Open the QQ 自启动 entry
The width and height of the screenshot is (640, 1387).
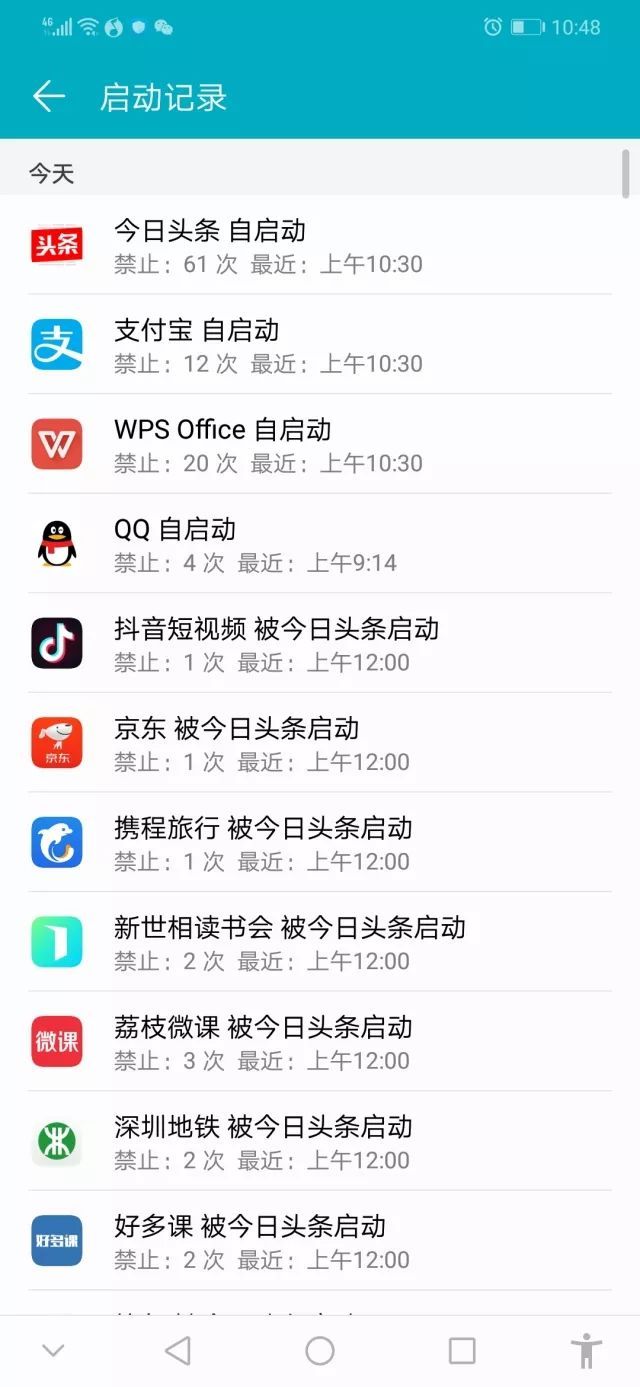pos(320,543)
